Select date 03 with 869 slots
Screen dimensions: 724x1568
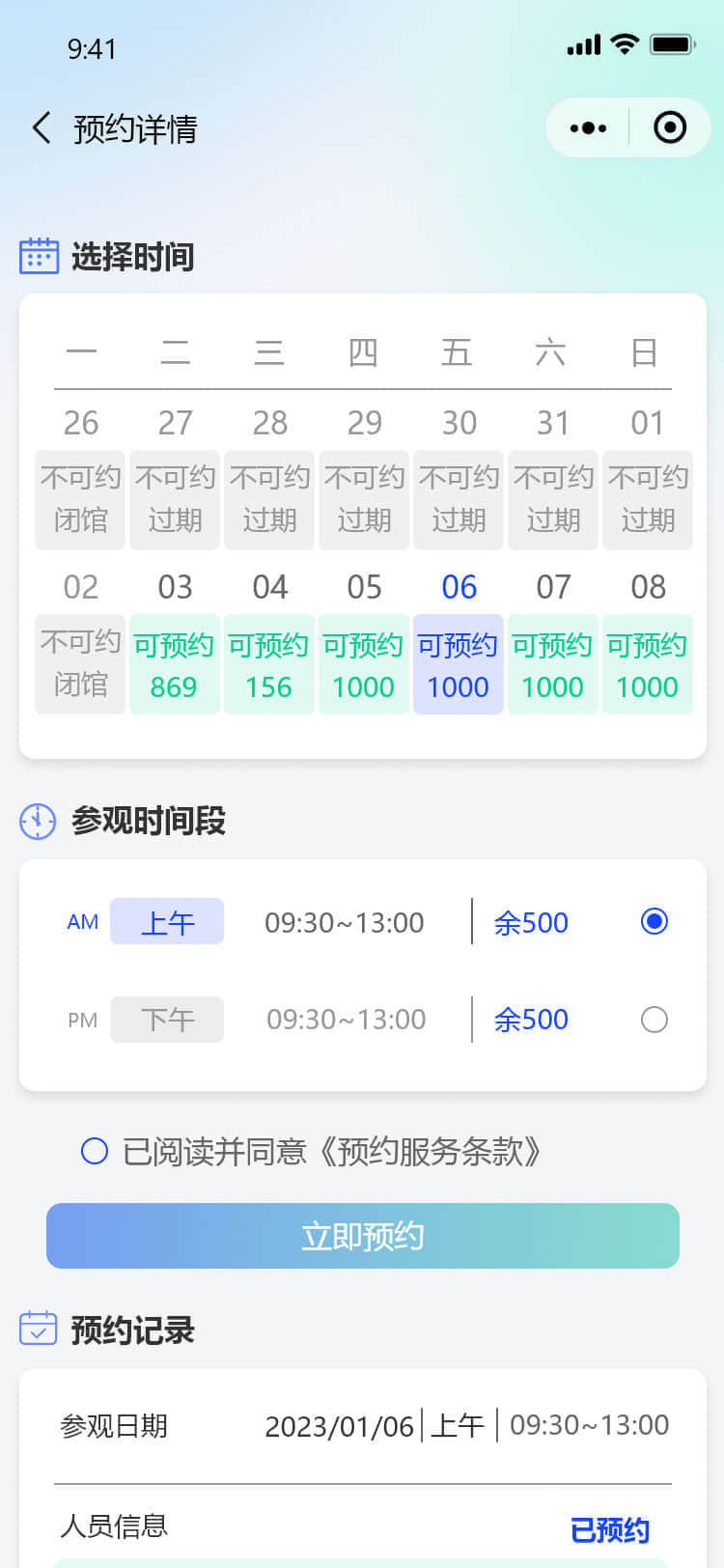coord(174,663)
